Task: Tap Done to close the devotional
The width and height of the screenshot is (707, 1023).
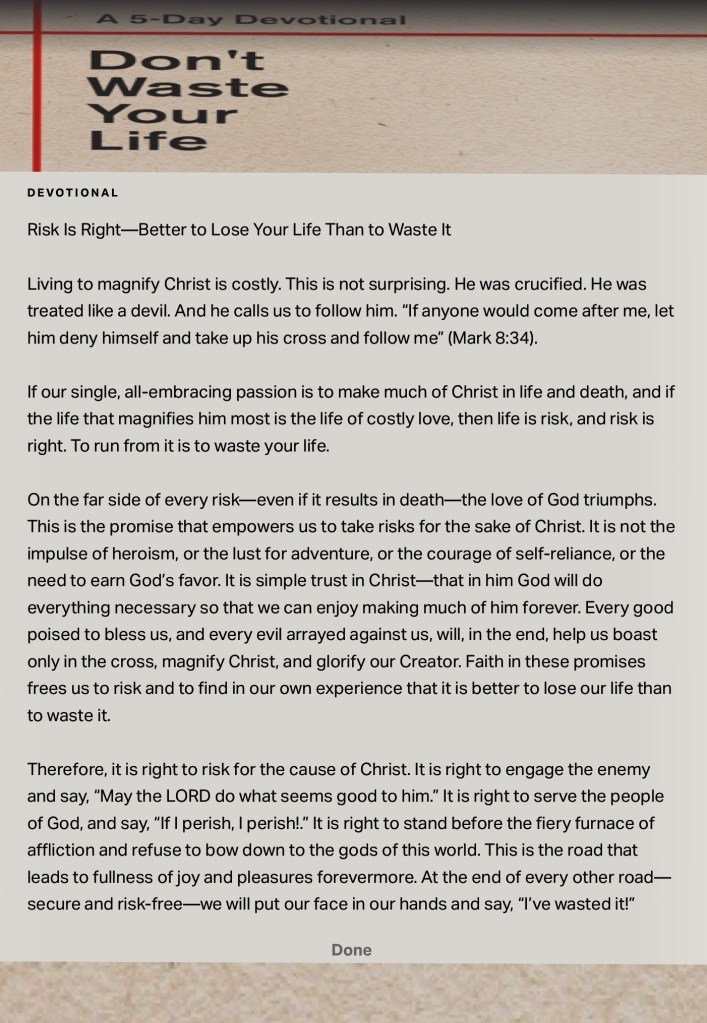Action: pyautogui.click(x=352, y=949)
